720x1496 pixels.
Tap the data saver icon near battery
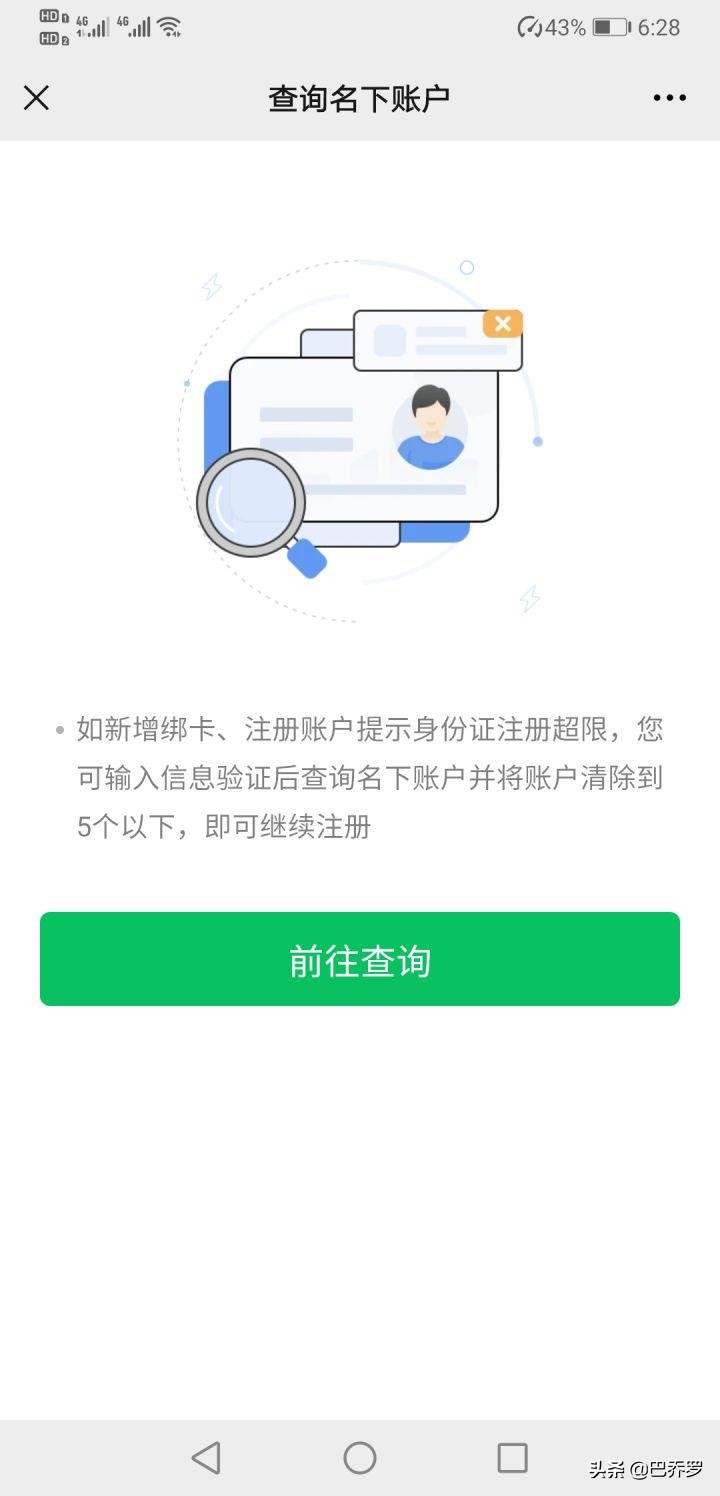tap(529, 27)
